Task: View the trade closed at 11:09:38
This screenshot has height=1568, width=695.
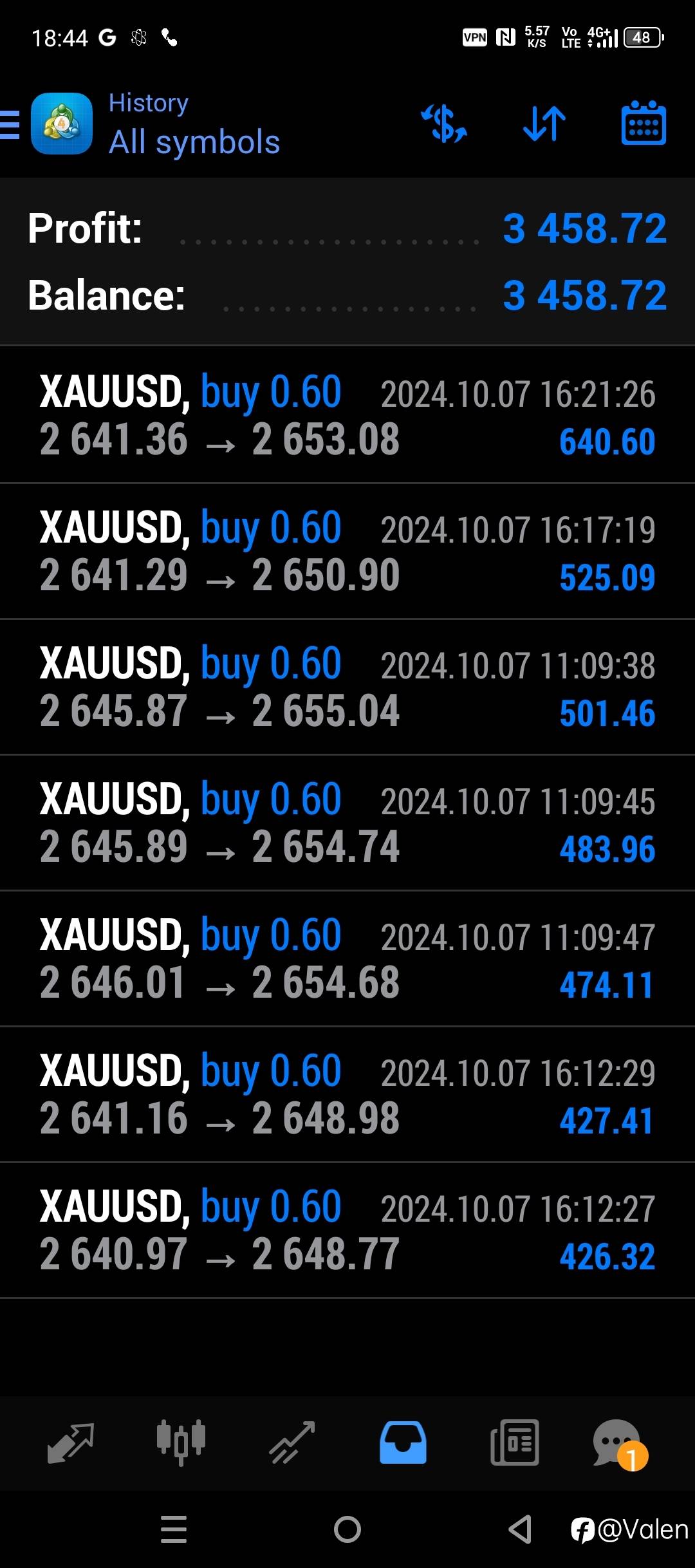Action: (x=347, y=687)
